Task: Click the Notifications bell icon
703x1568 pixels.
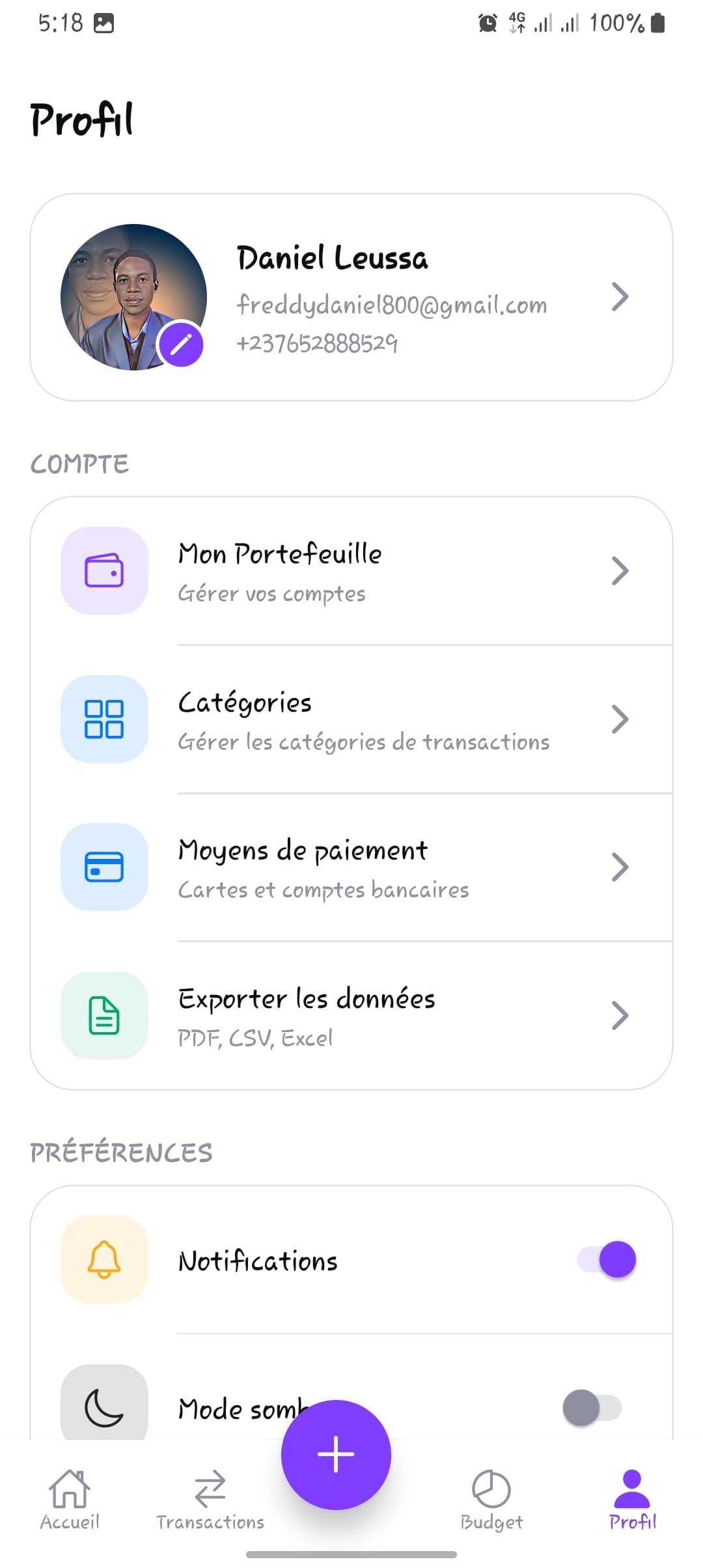Action: [103, 1259]
